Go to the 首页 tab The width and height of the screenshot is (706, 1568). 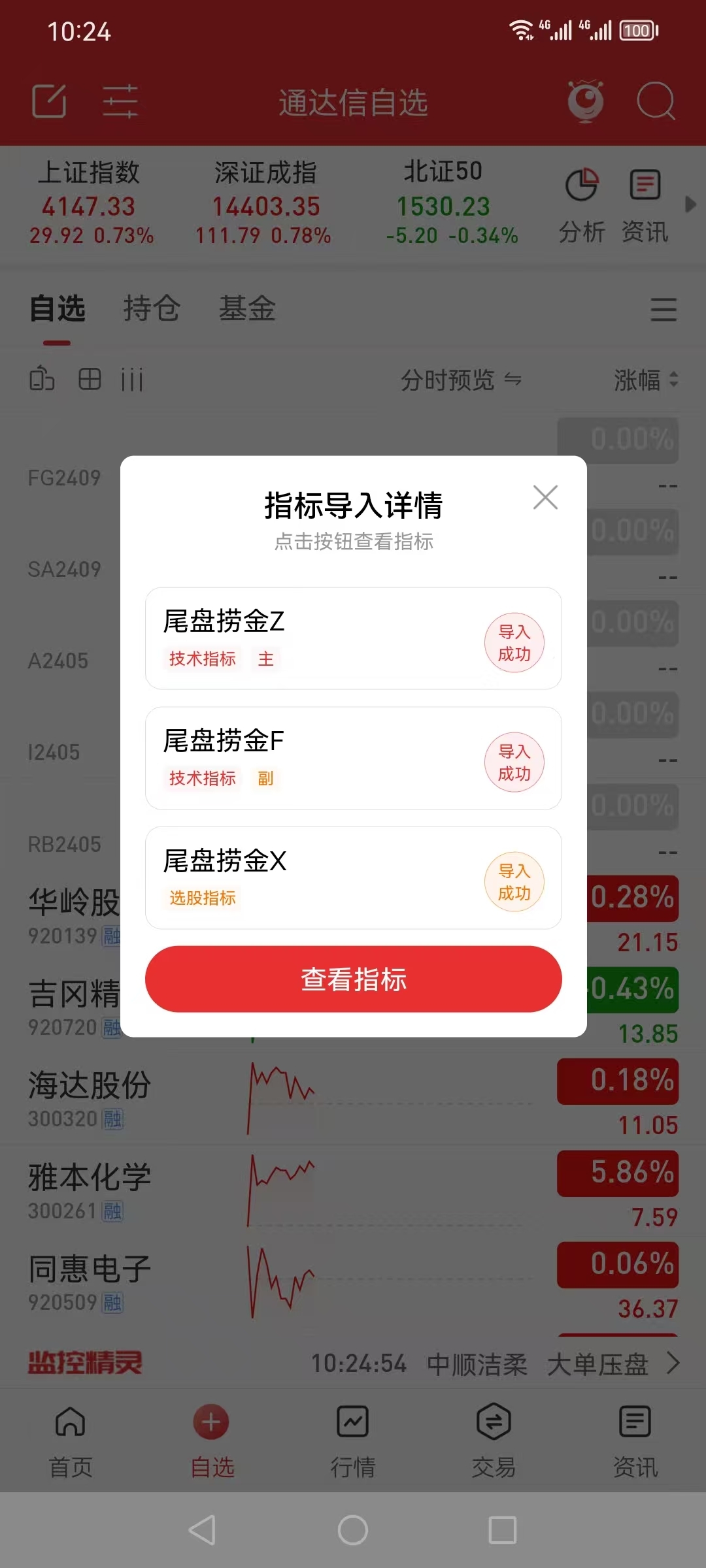click(x=71, y=1441)
